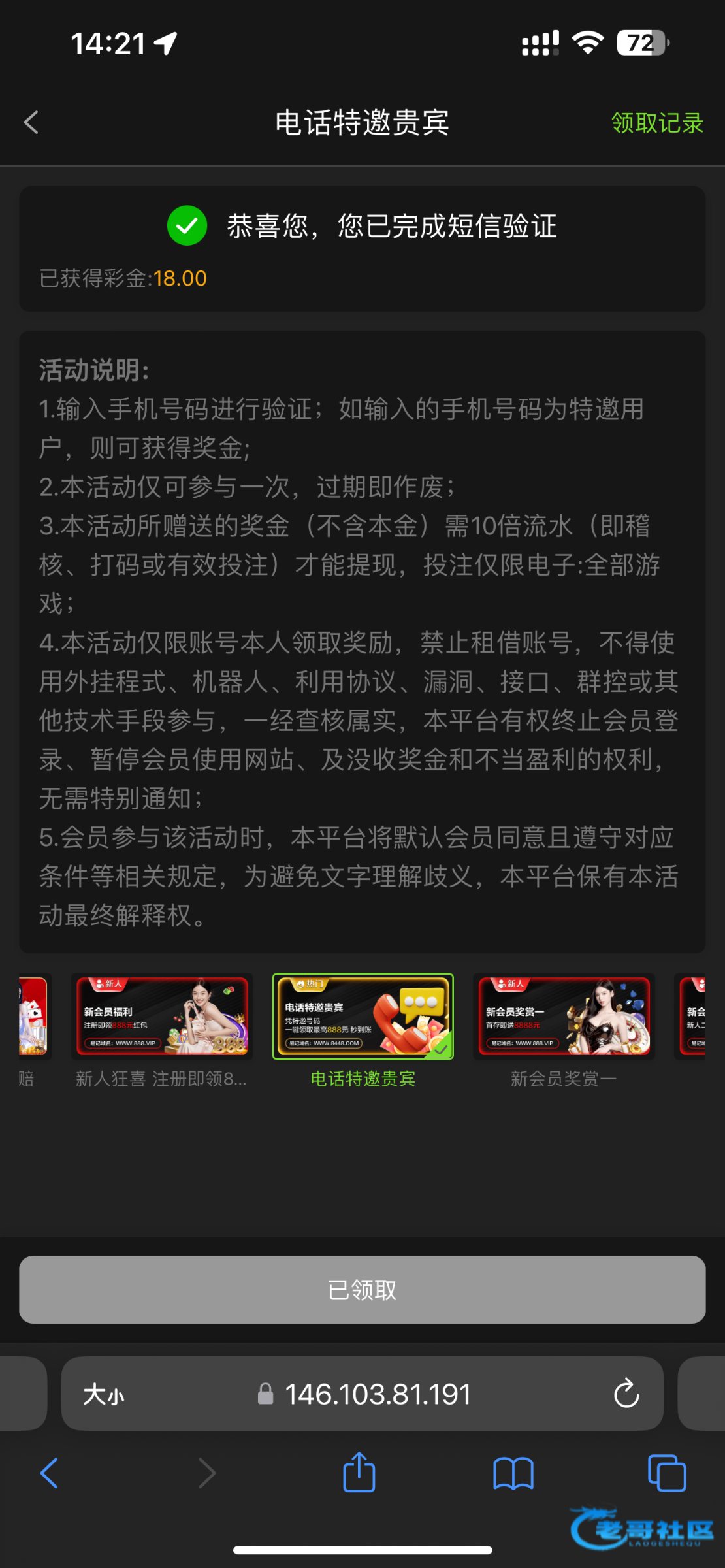Share this page from Safari toolbar
Image resolution: width=725 pixels, height=1568 pixels.
[359, 1473]
